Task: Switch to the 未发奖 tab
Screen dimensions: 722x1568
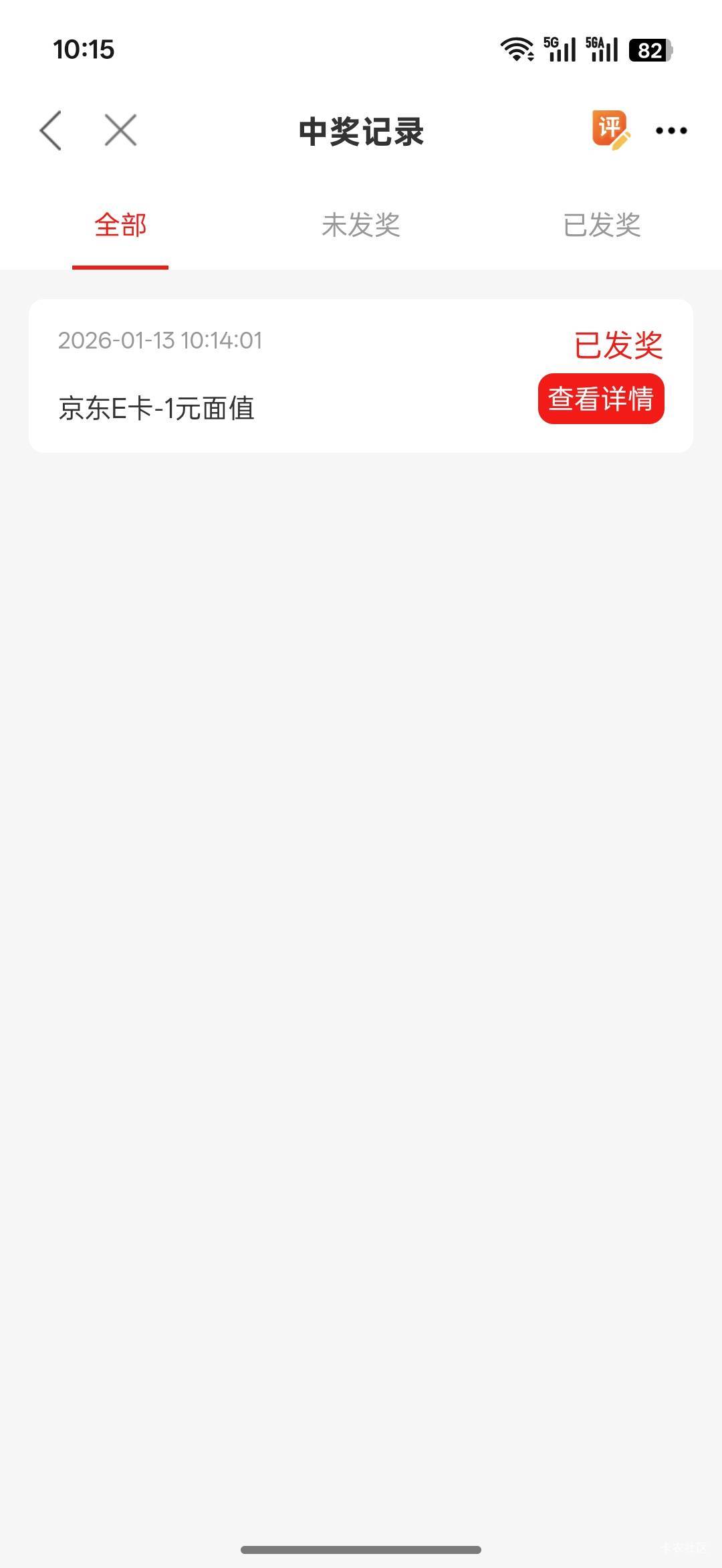Action: pyautogui.click(x=361, y=225)
